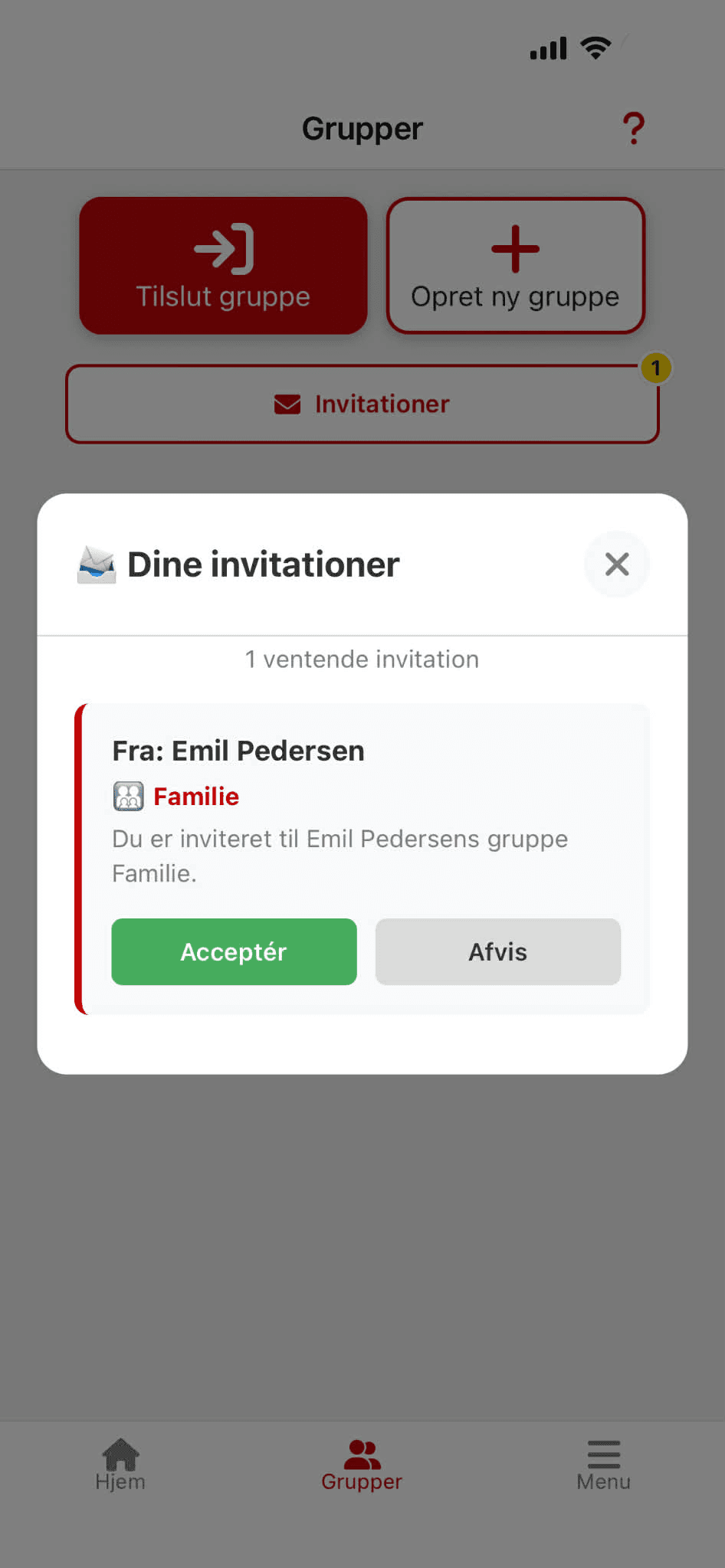Image resolution: width=725 pixels, height=1568 pixels.
Task: Click the mail icon beside Dine invitationer
Action: coord(97,564)
